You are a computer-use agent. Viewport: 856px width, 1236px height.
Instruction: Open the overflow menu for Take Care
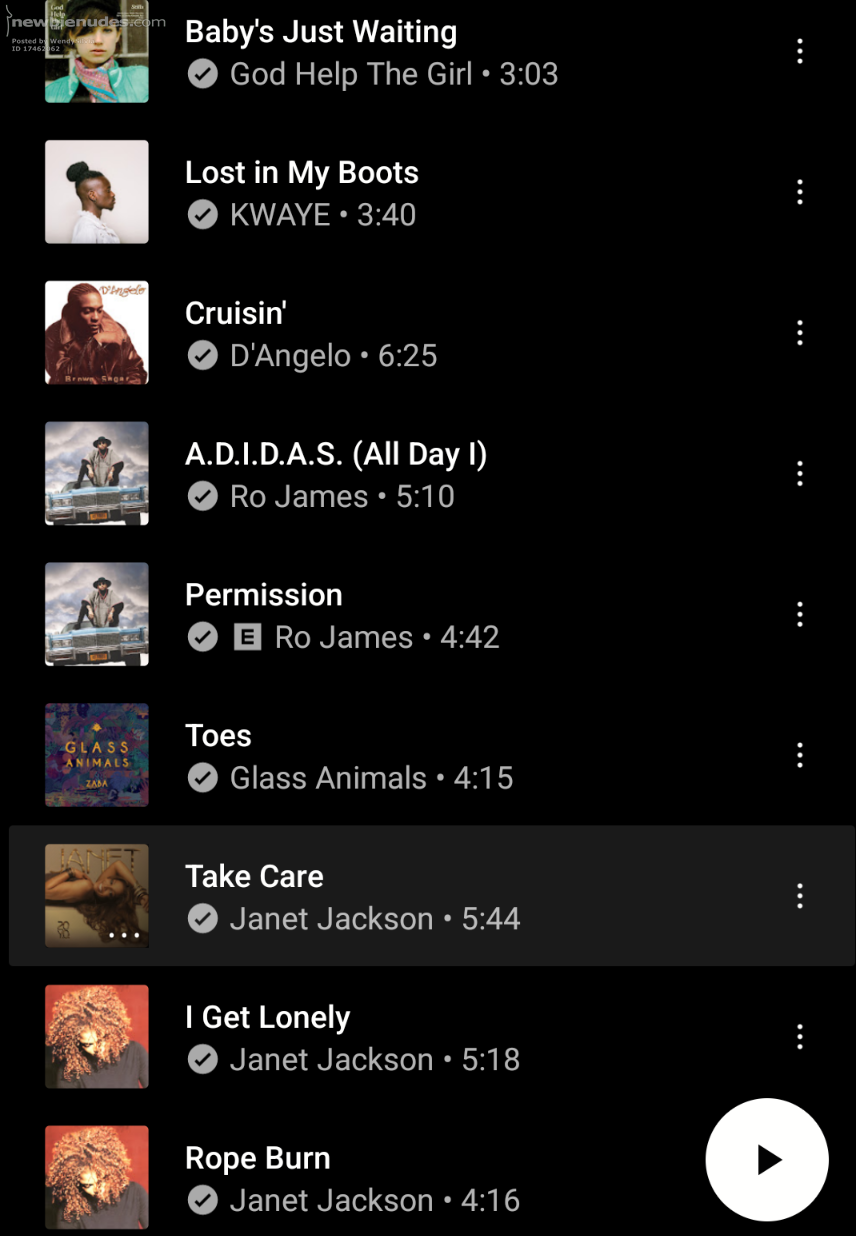coord(799,896)
